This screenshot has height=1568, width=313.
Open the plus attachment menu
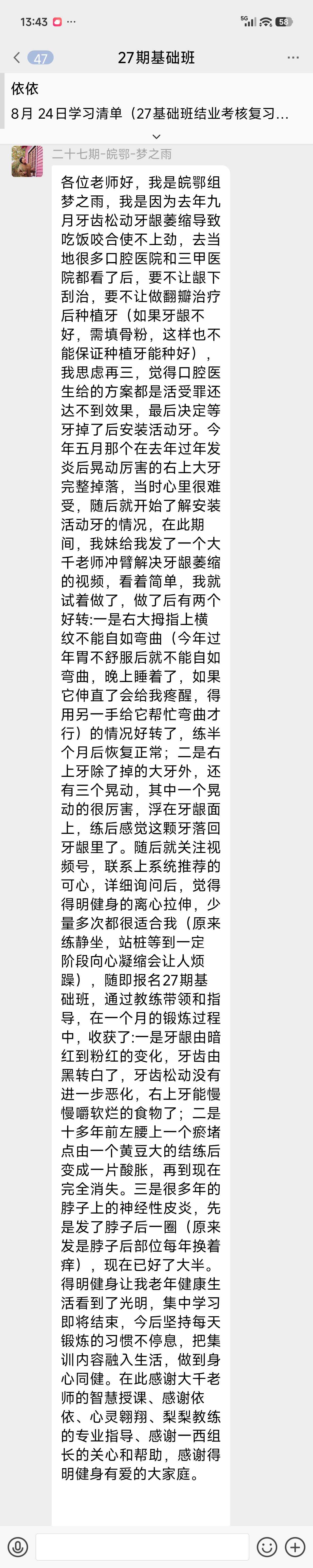point(295,1546)
